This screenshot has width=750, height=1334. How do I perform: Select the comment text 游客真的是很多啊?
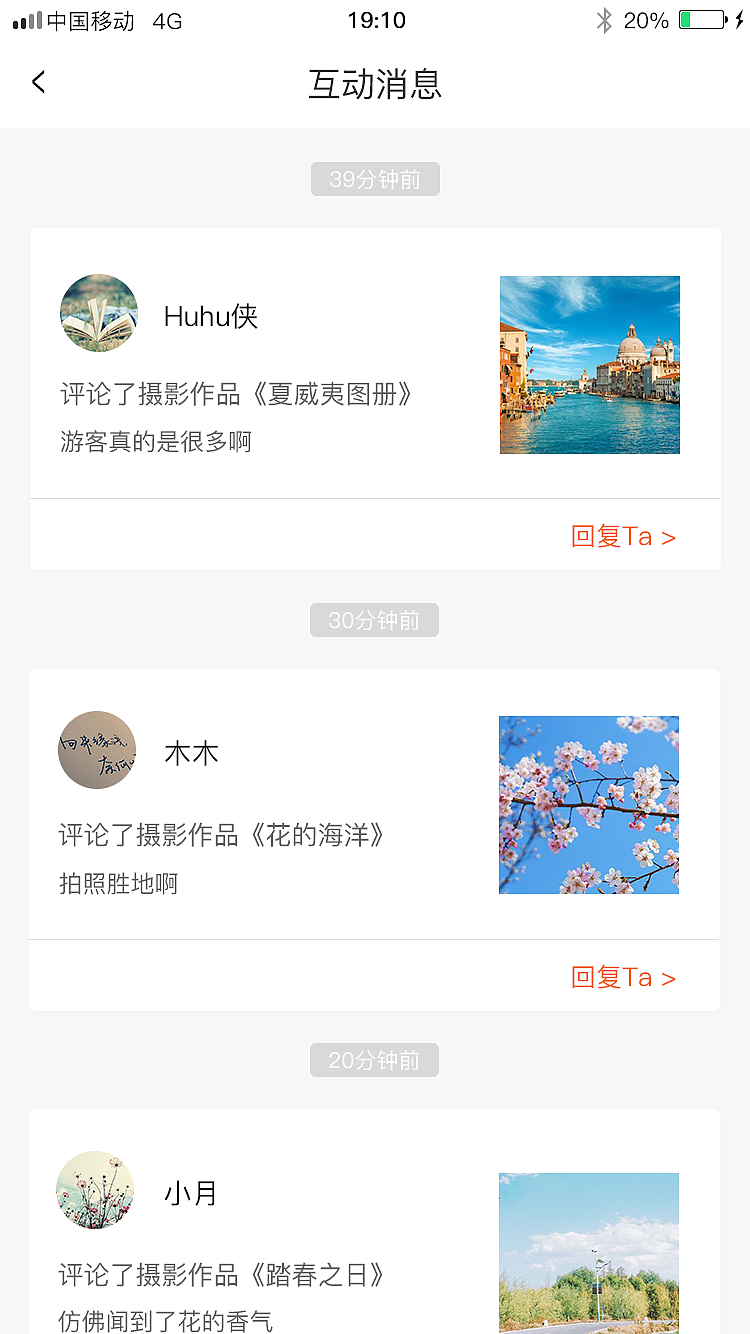pyautogui.click(x=154, y=440)
